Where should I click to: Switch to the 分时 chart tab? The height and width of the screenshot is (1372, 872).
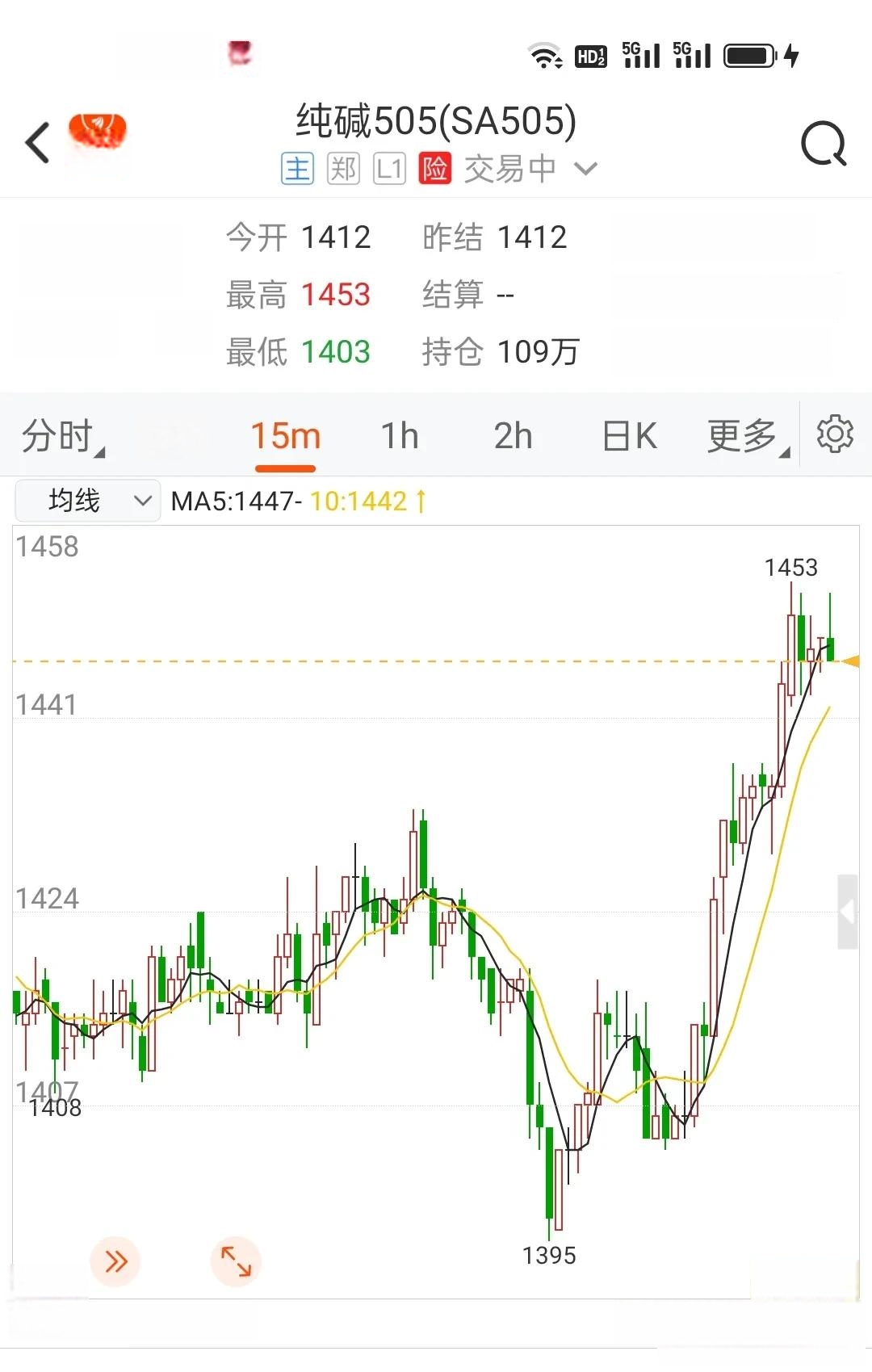coord(61,437)
